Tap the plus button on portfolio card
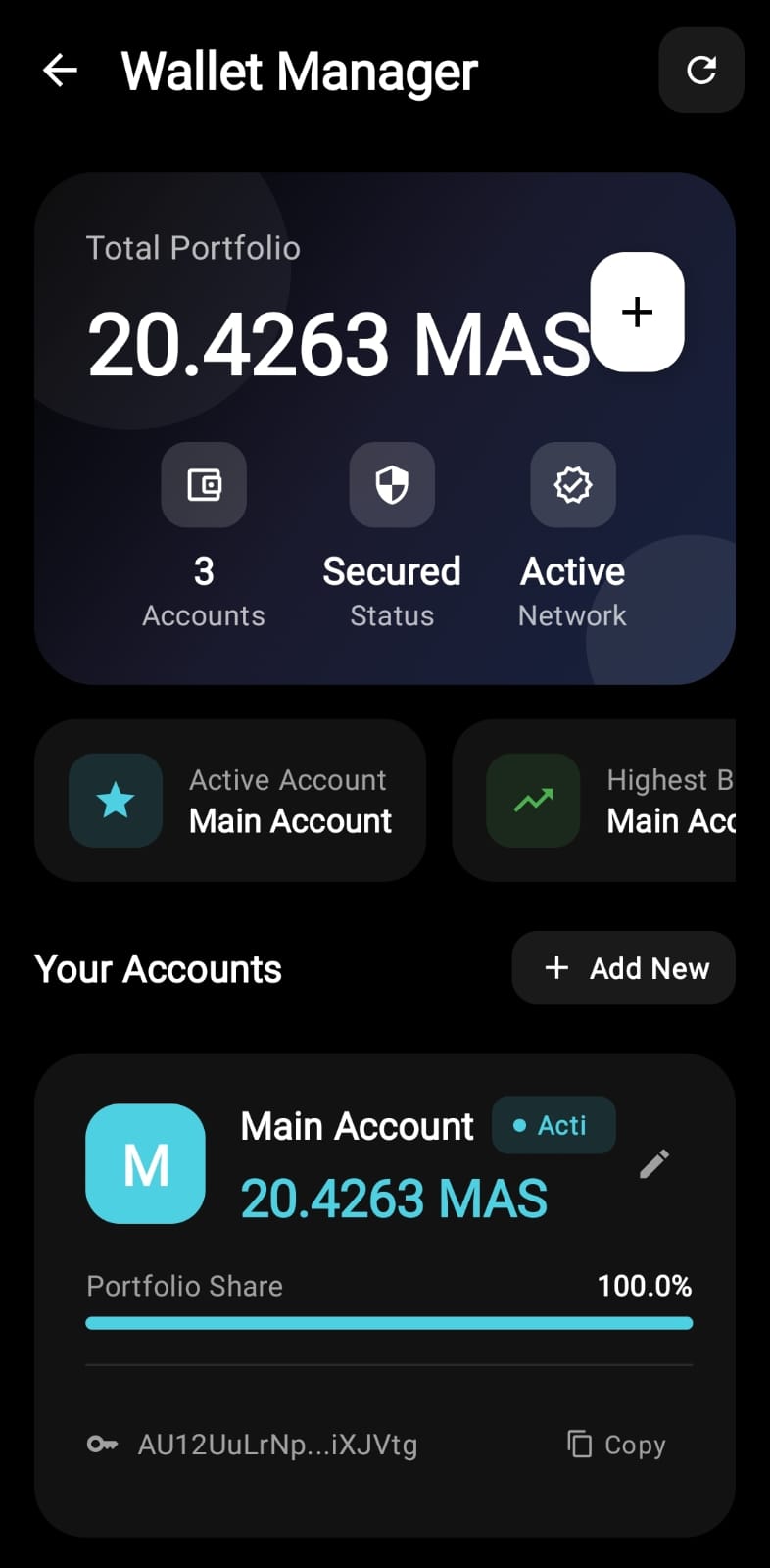 637,313
